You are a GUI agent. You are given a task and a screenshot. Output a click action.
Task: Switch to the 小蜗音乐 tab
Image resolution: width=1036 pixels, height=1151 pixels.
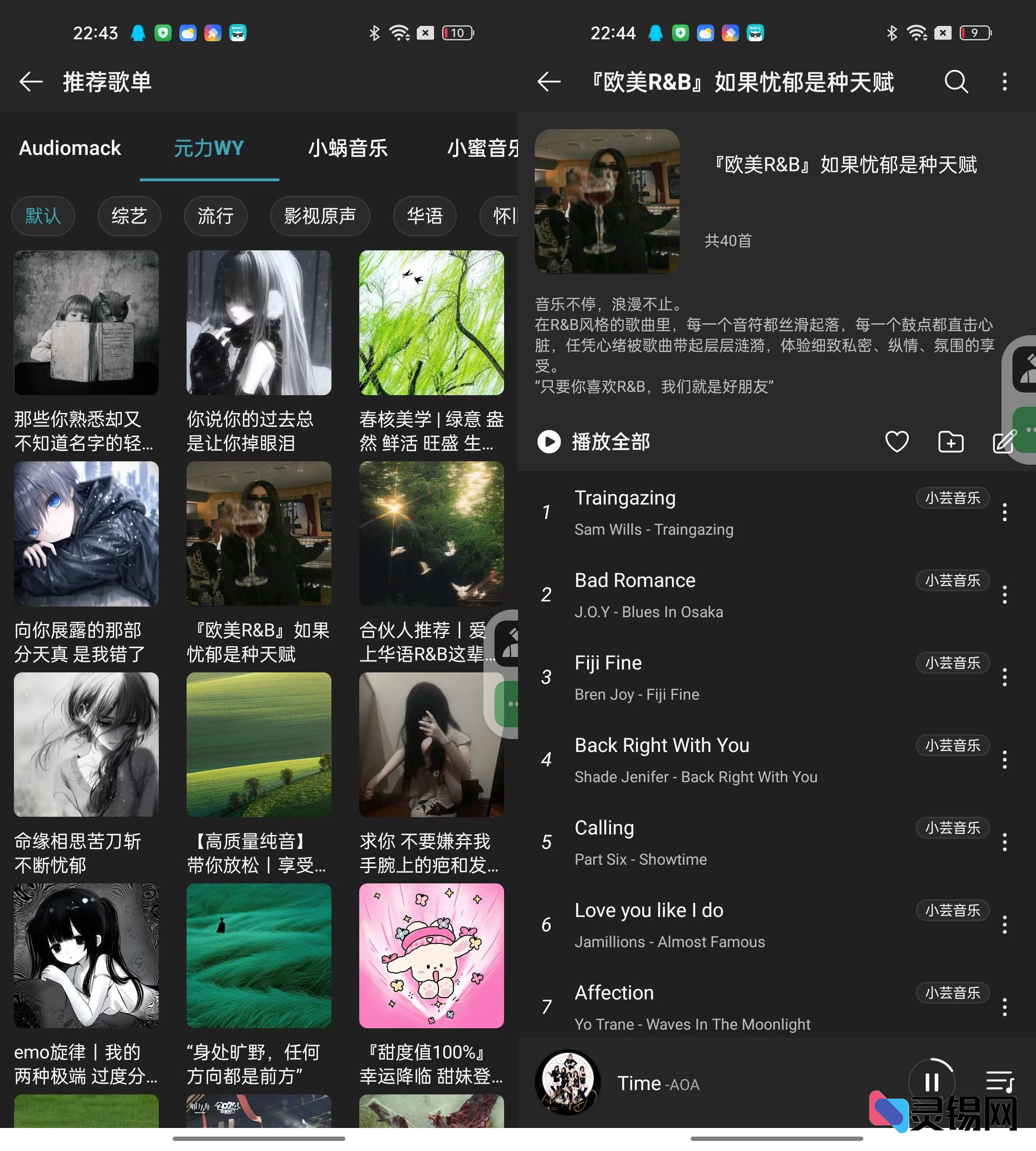pos(347,148)
